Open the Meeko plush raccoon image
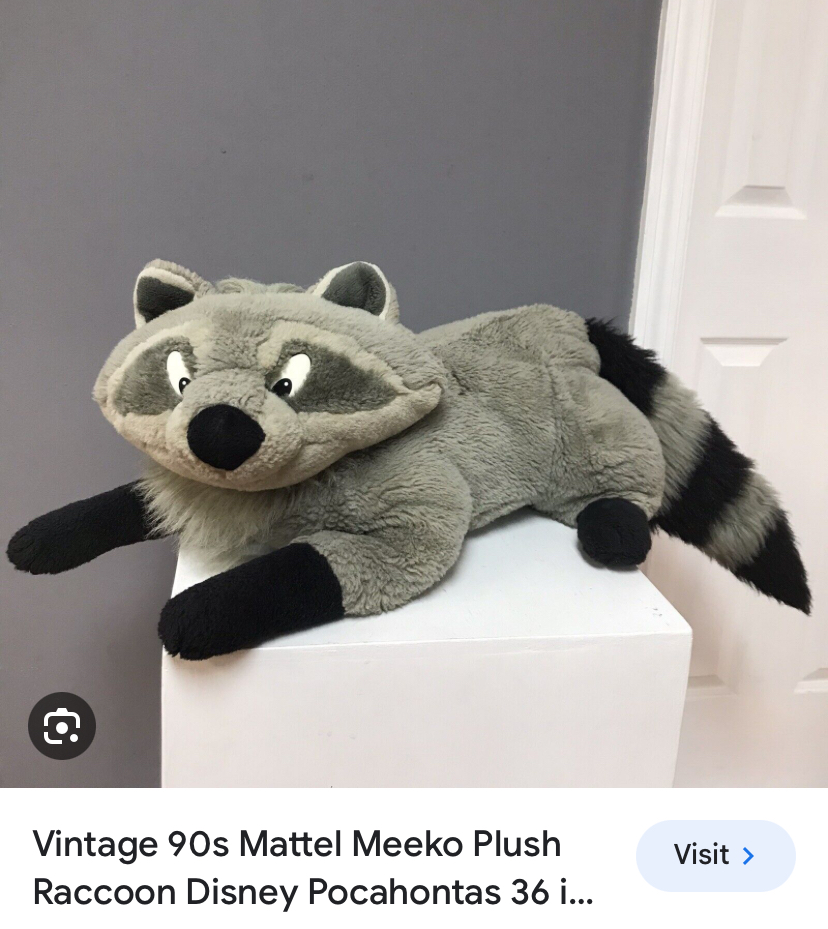The image size is (828, 929). pyautogui.click(x=414, y=393)
